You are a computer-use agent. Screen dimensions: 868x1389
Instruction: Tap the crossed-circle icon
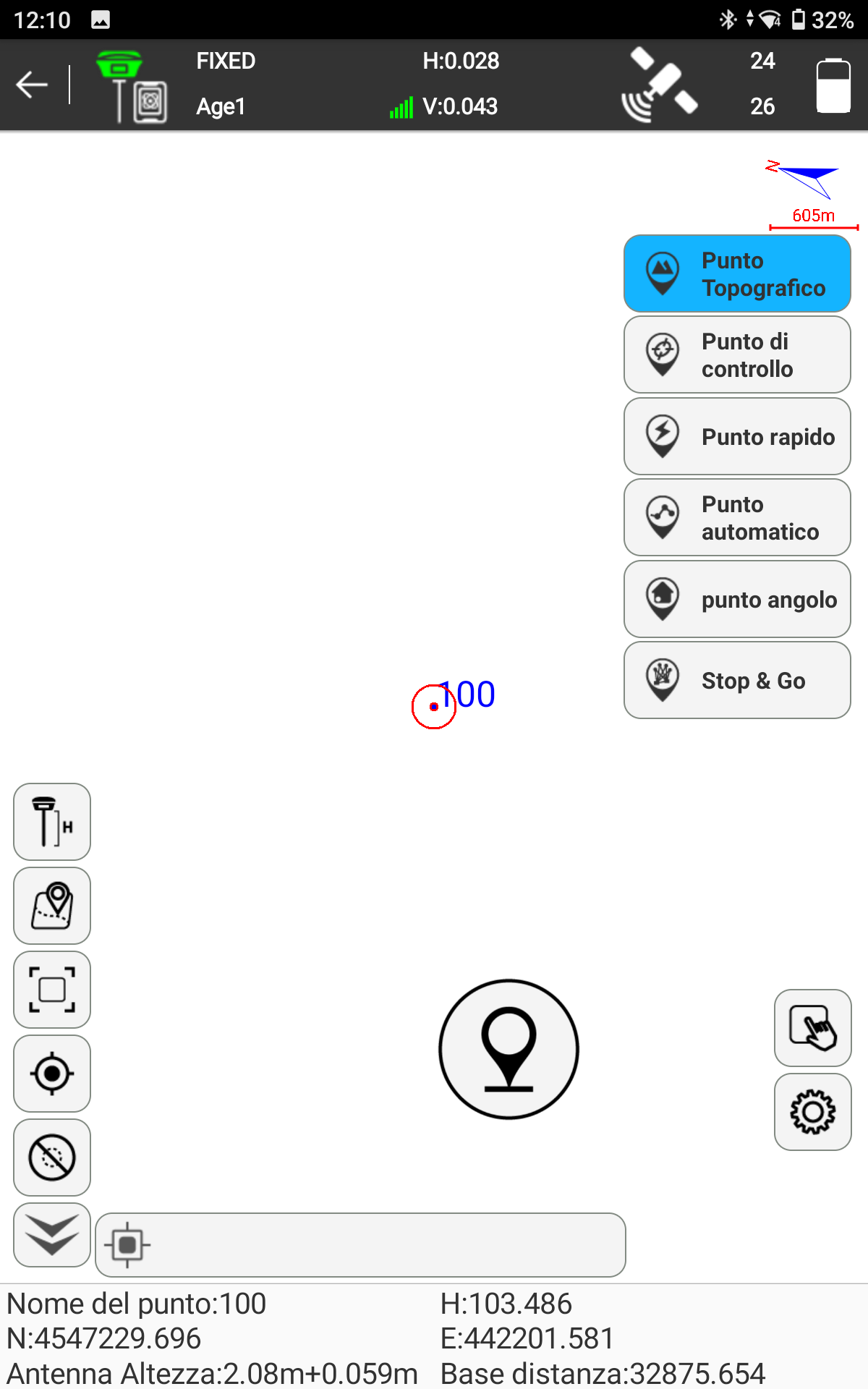pyautogui.click(x=52, y=1157)
